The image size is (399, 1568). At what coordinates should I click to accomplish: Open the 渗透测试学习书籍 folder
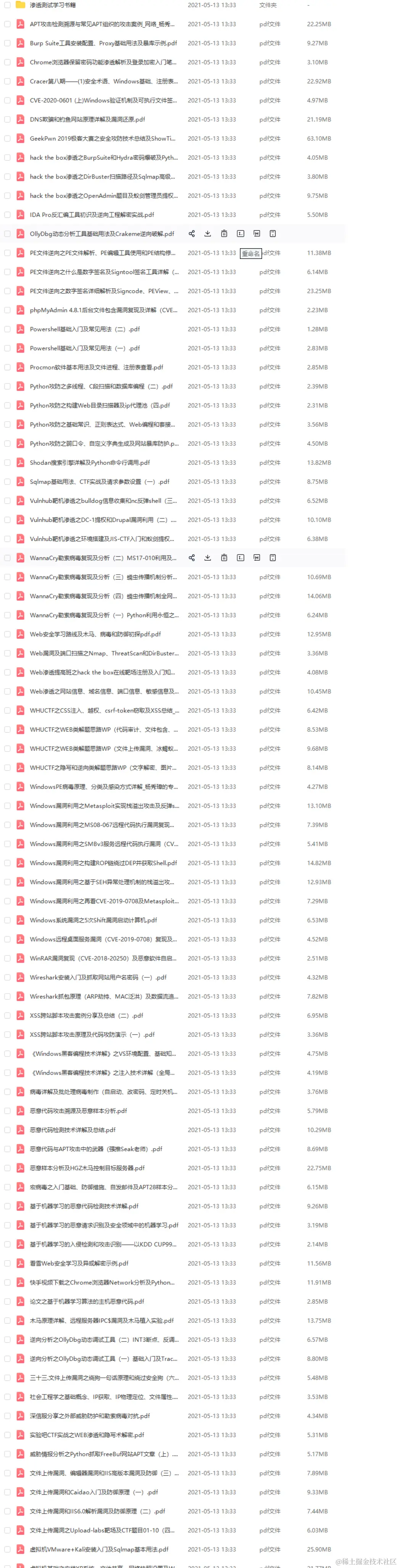coord(52,5)
